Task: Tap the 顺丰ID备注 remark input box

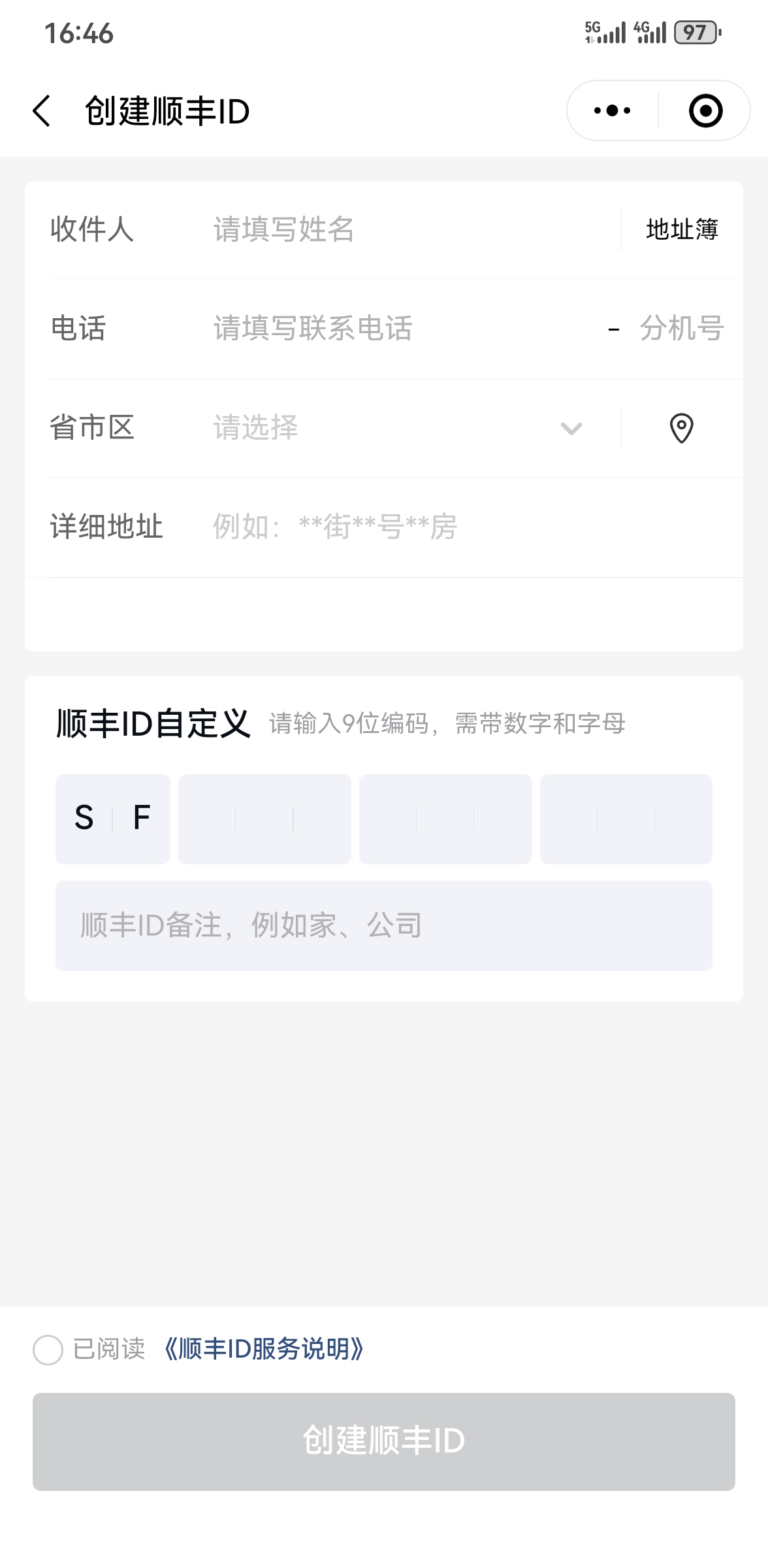Action: pos(384,925)
